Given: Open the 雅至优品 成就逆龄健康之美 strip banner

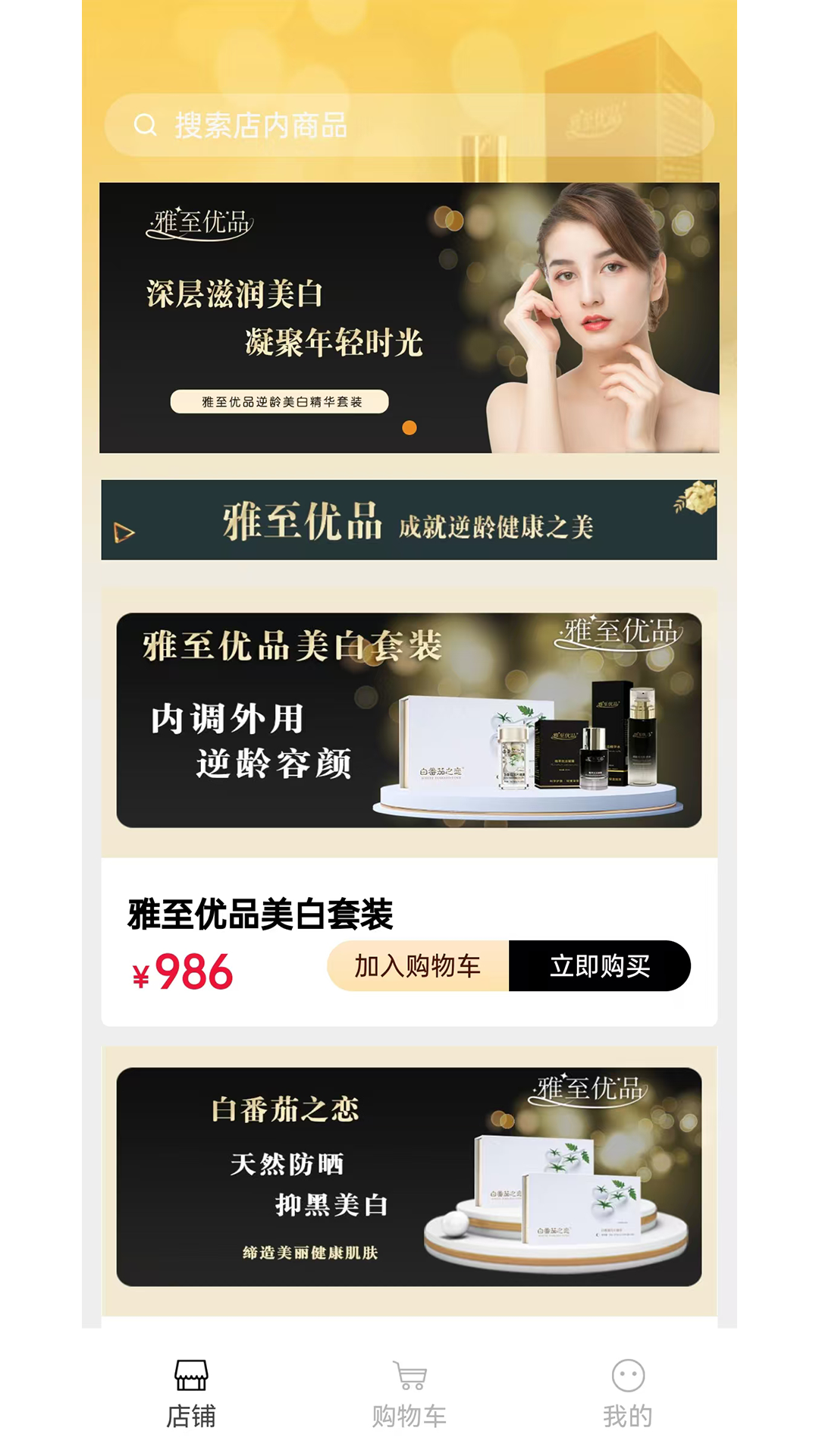Looking at the screenshot, I should click(409, 520).
